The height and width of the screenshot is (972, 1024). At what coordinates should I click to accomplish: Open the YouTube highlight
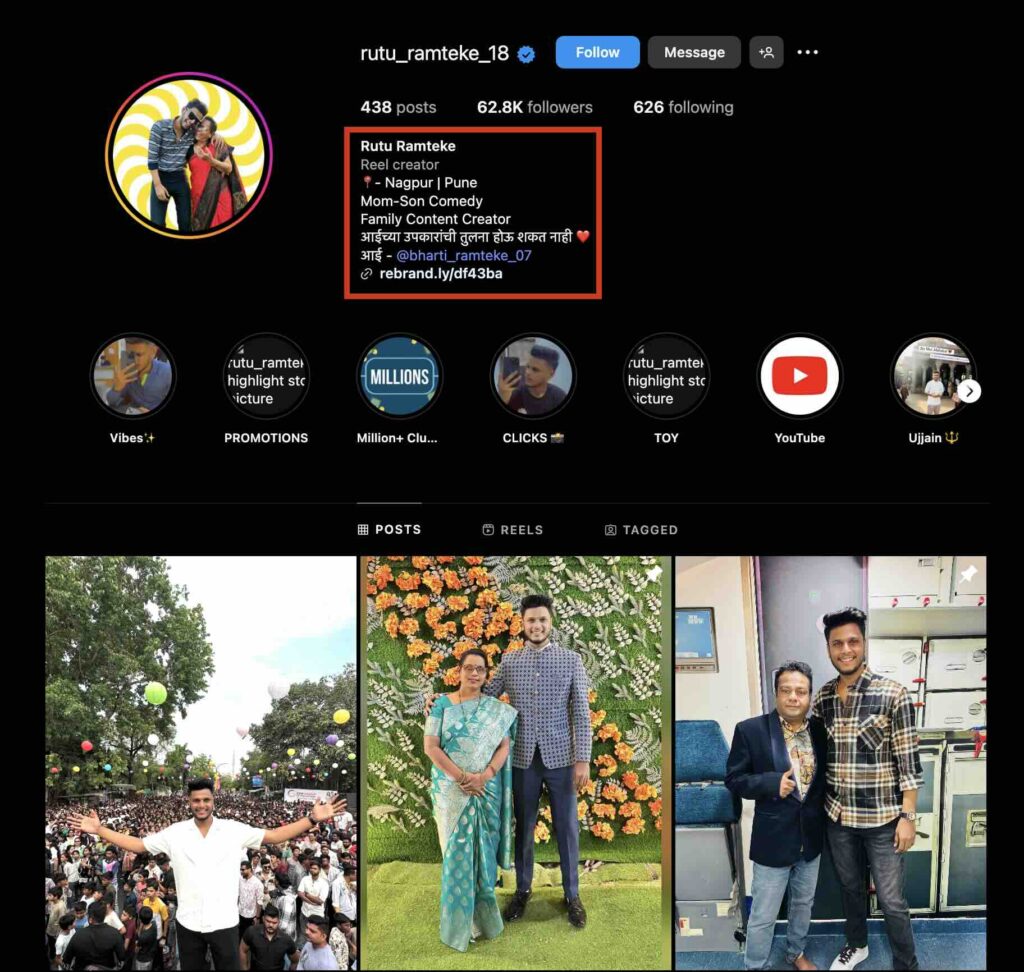[799, 377]
